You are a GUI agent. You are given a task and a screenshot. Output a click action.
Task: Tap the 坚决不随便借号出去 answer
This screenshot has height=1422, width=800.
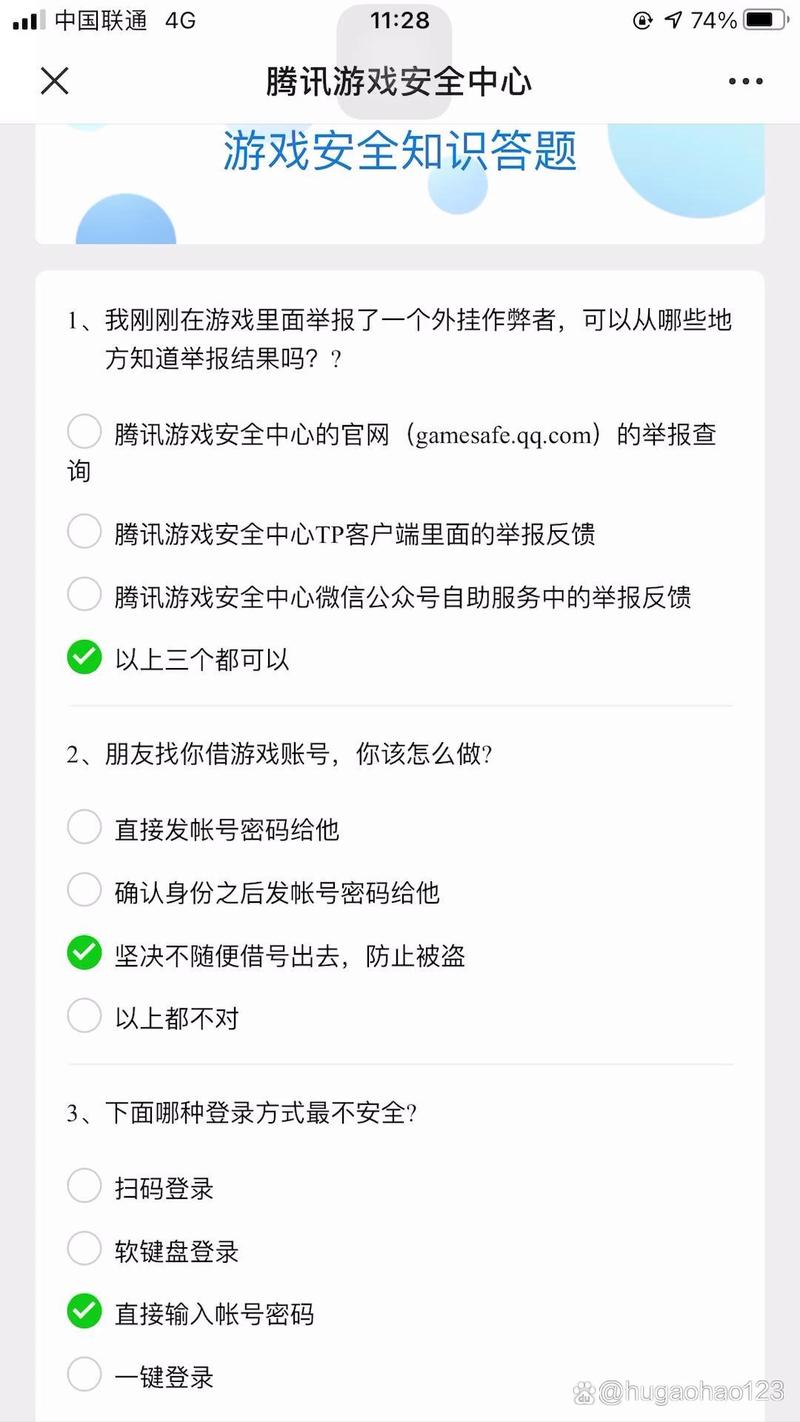(x=84, y=953)
